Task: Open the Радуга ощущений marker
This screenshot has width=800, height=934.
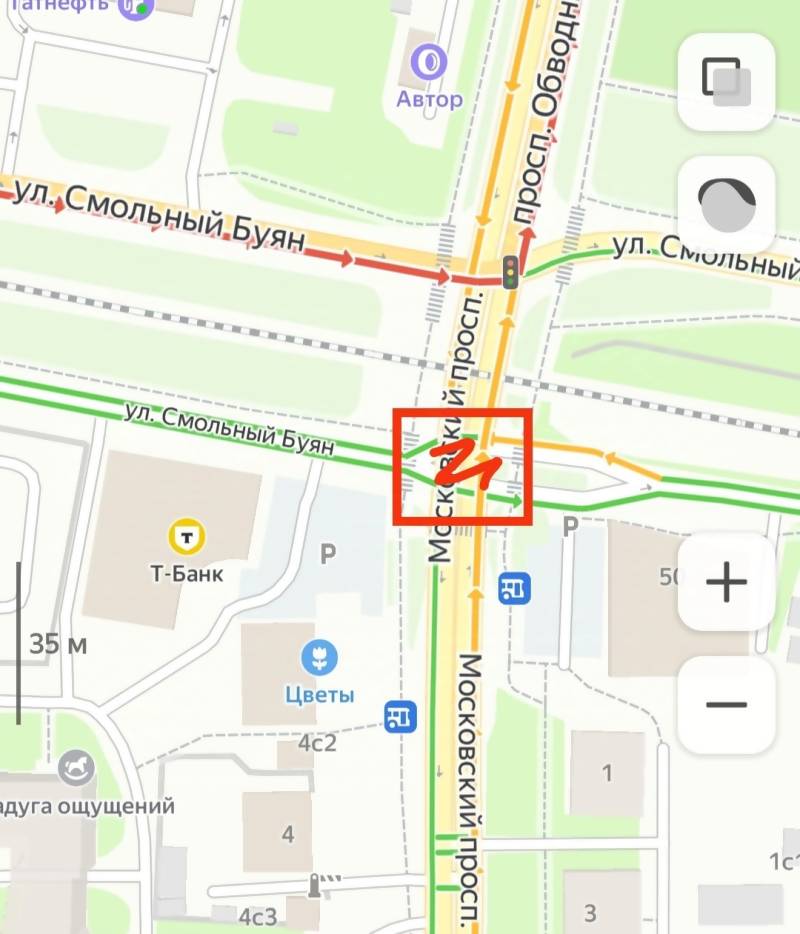Action: [x=78, y=769]
